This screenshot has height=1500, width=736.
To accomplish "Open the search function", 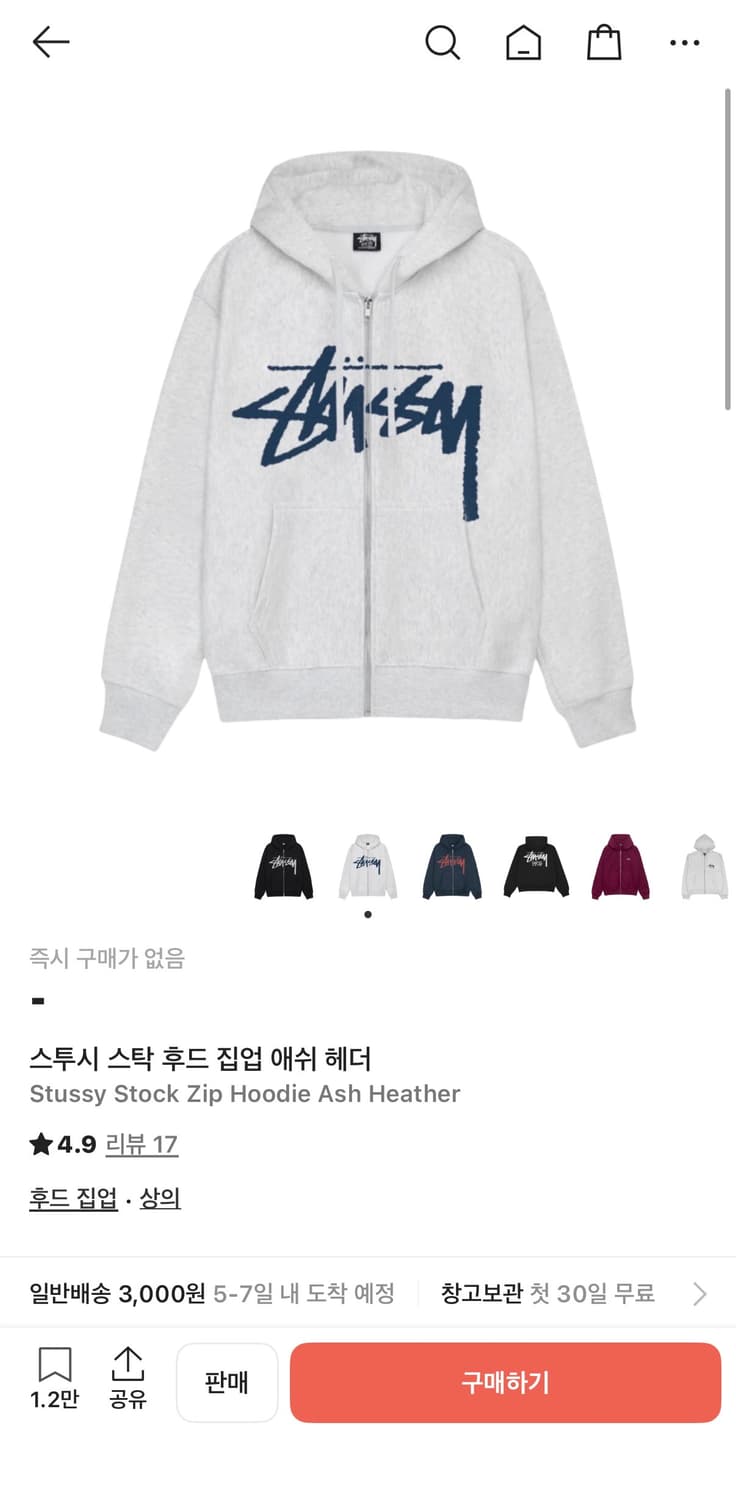I will (x=443, y=43).
